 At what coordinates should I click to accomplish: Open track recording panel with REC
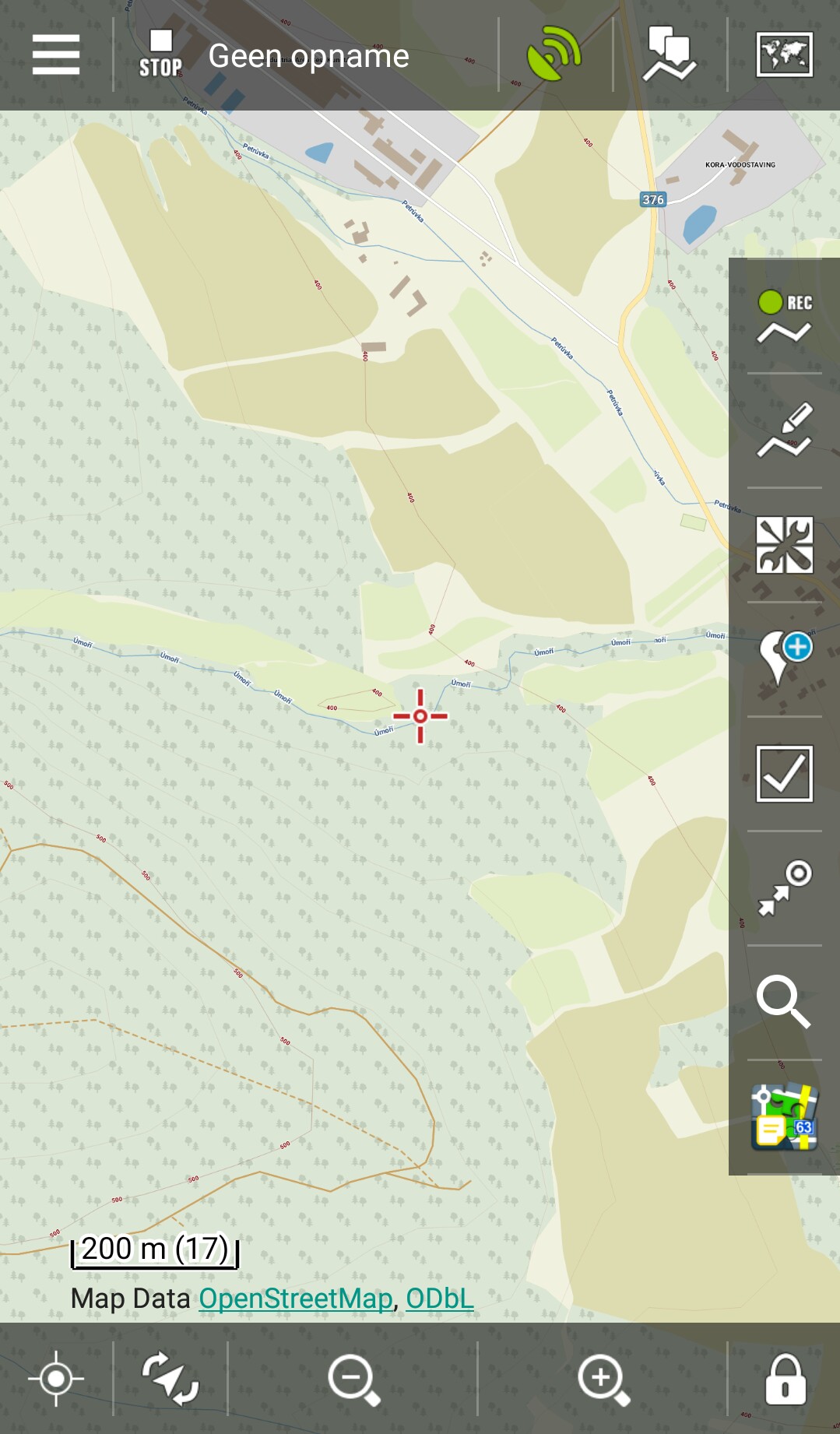click(784, 317)
